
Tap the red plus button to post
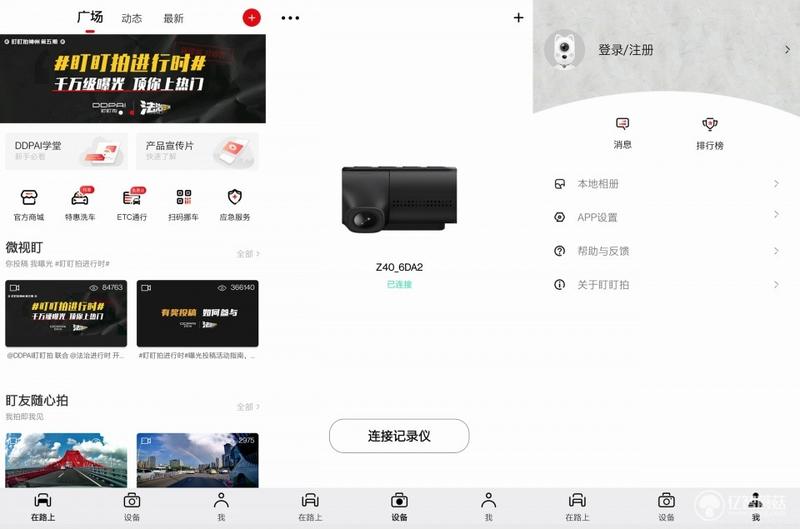(251, 17)
